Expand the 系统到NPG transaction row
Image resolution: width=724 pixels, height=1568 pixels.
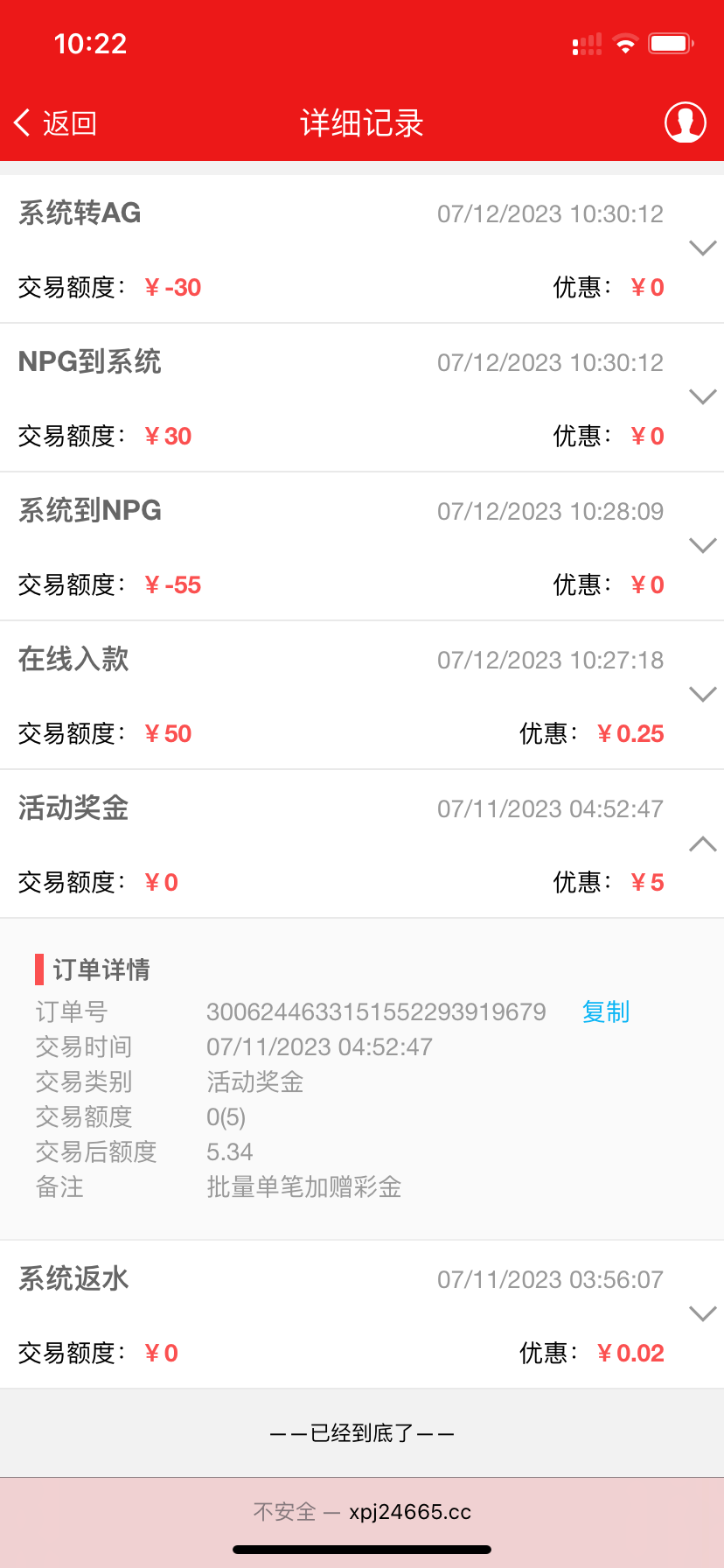[702, 546]
